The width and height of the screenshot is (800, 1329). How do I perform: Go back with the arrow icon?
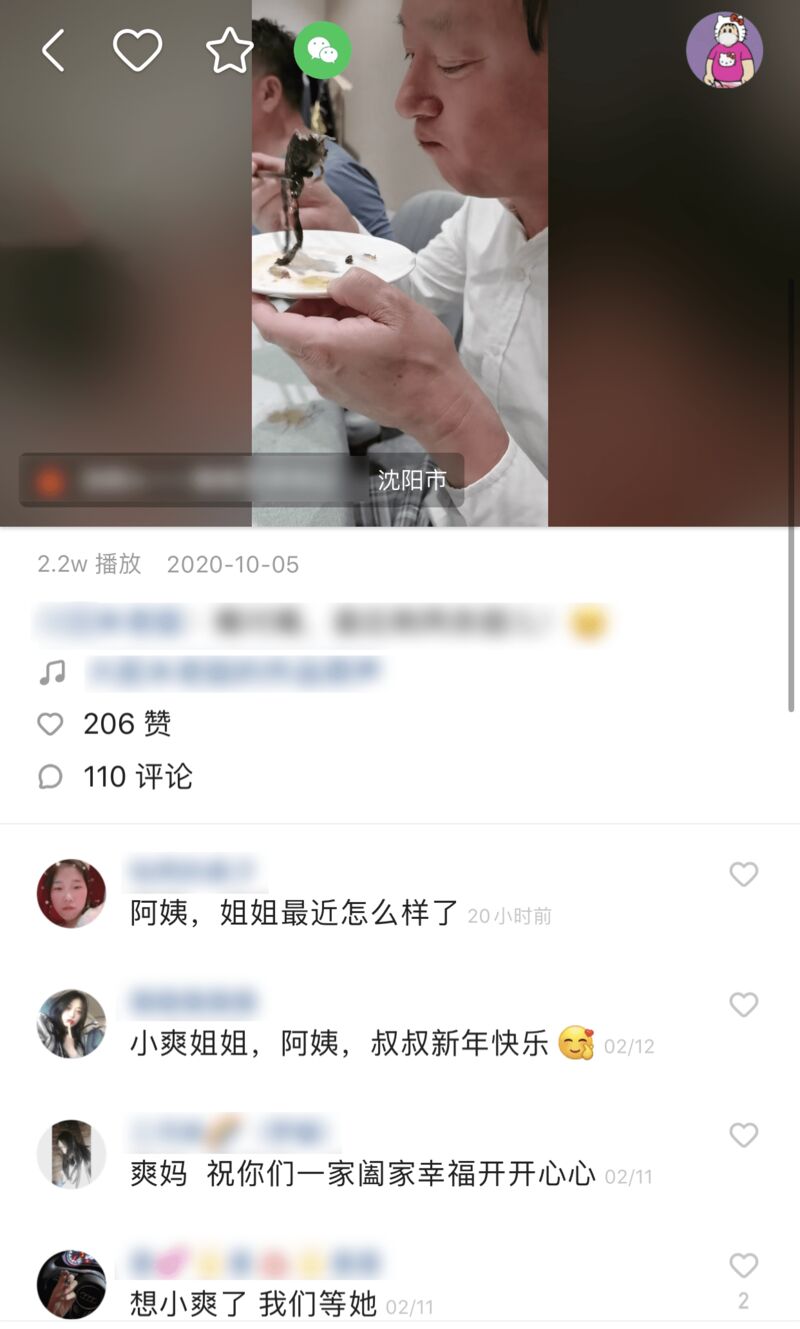click(x=54, y=50)
